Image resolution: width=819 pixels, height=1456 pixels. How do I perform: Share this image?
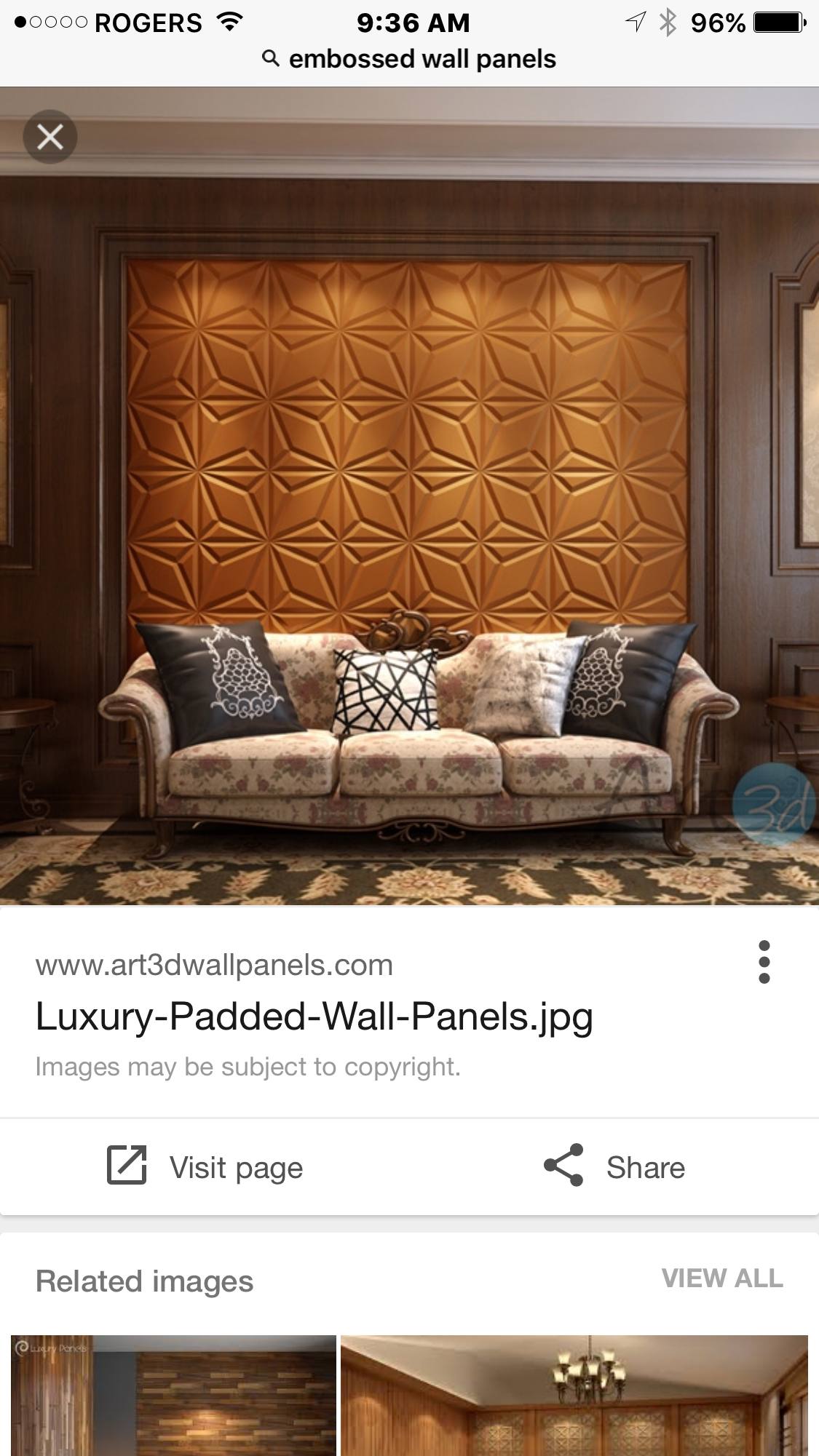tap(614, 1167)
